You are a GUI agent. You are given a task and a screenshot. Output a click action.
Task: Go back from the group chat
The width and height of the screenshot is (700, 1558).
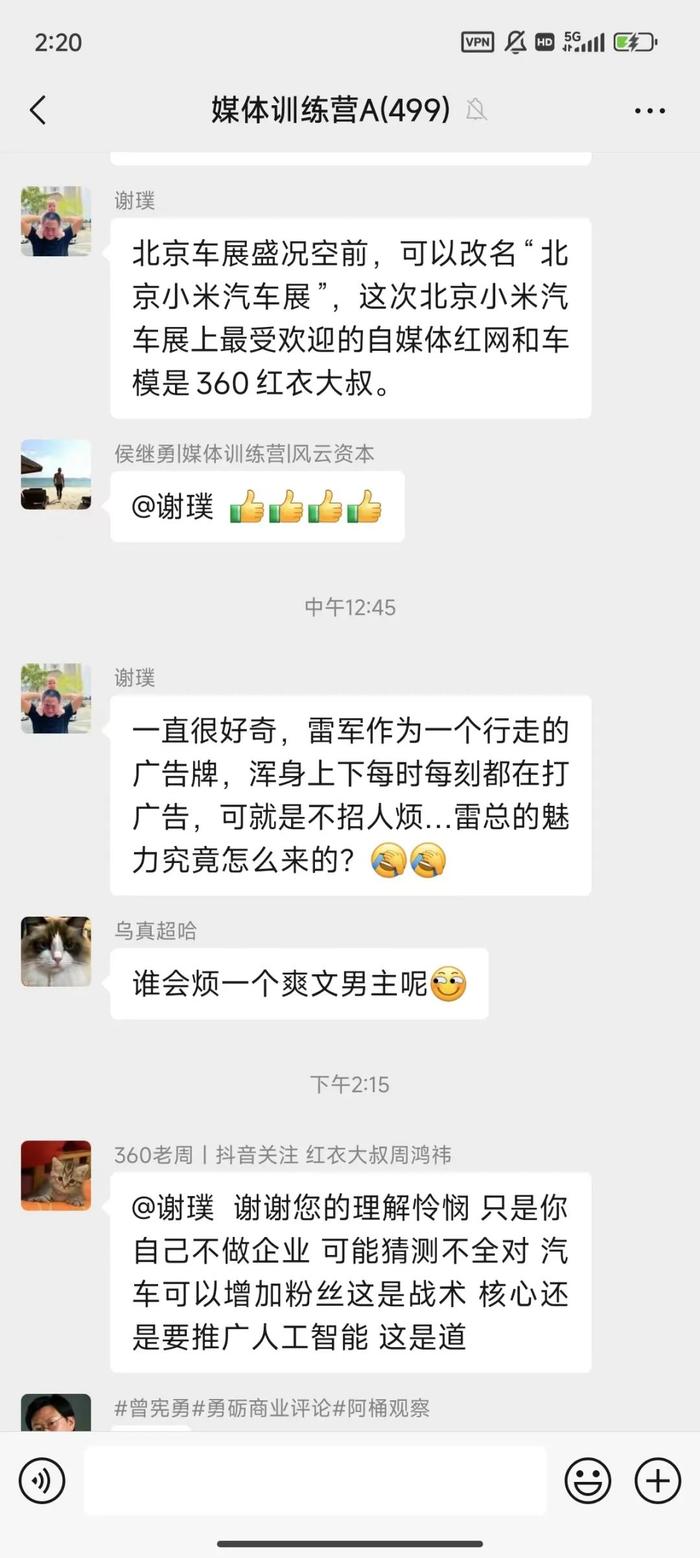[38, 110]
